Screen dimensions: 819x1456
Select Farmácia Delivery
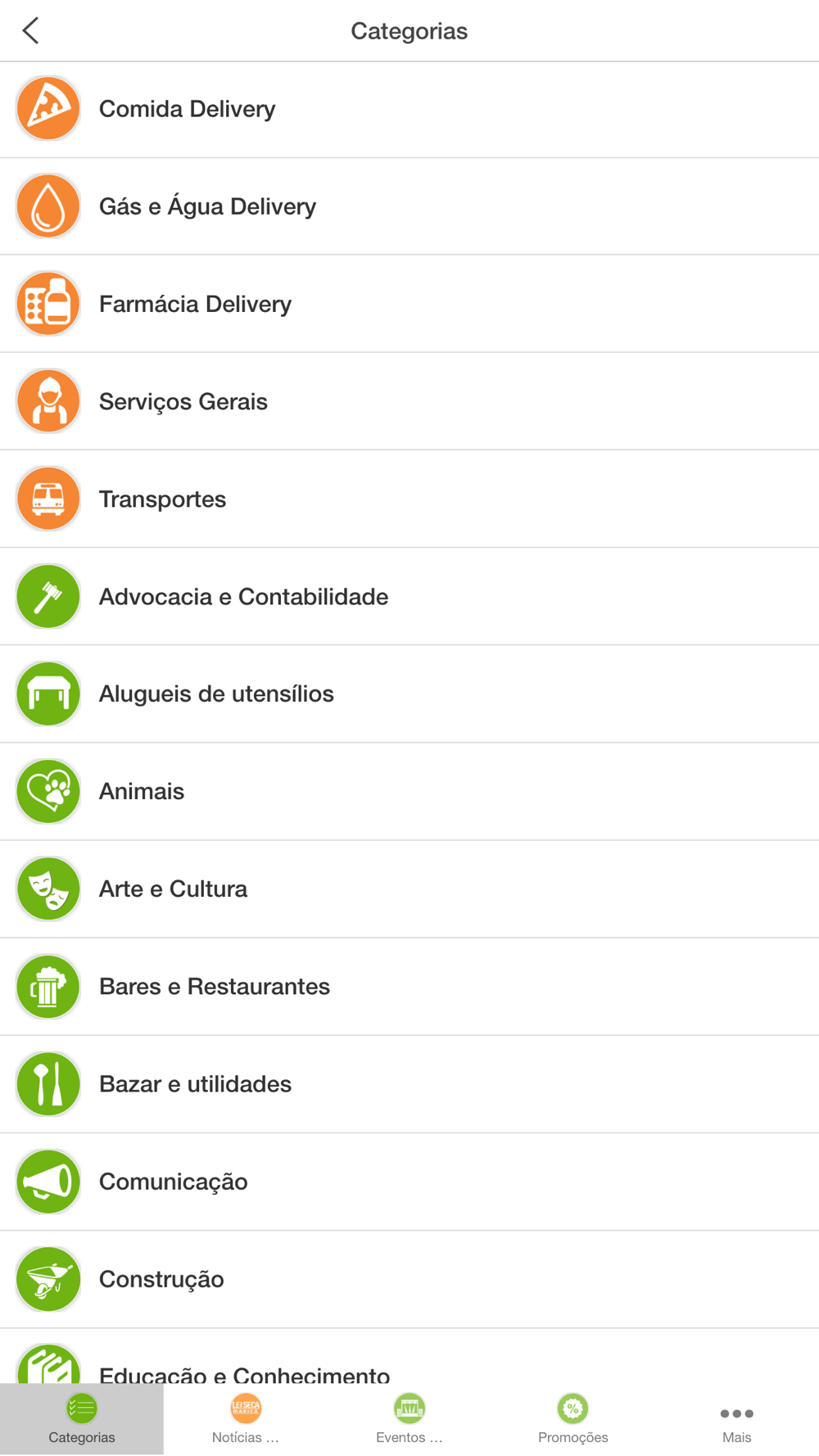point(409,305)
